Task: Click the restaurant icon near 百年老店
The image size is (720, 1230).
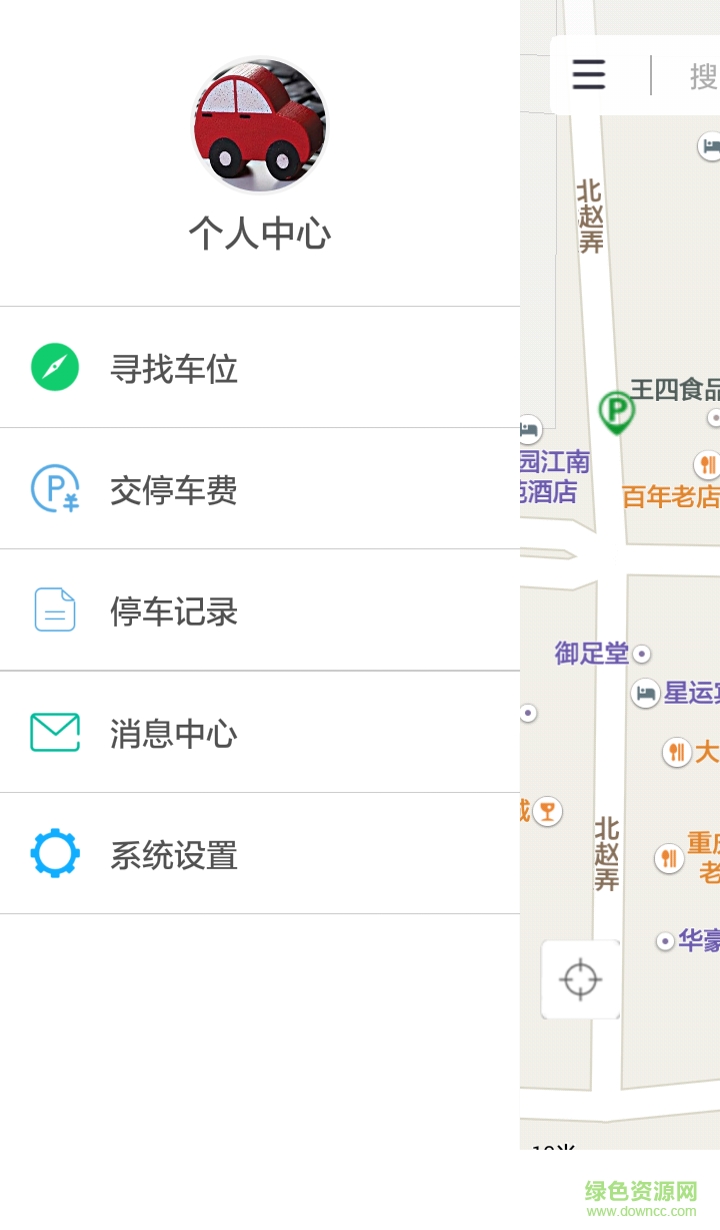Action: pos(708,463)
